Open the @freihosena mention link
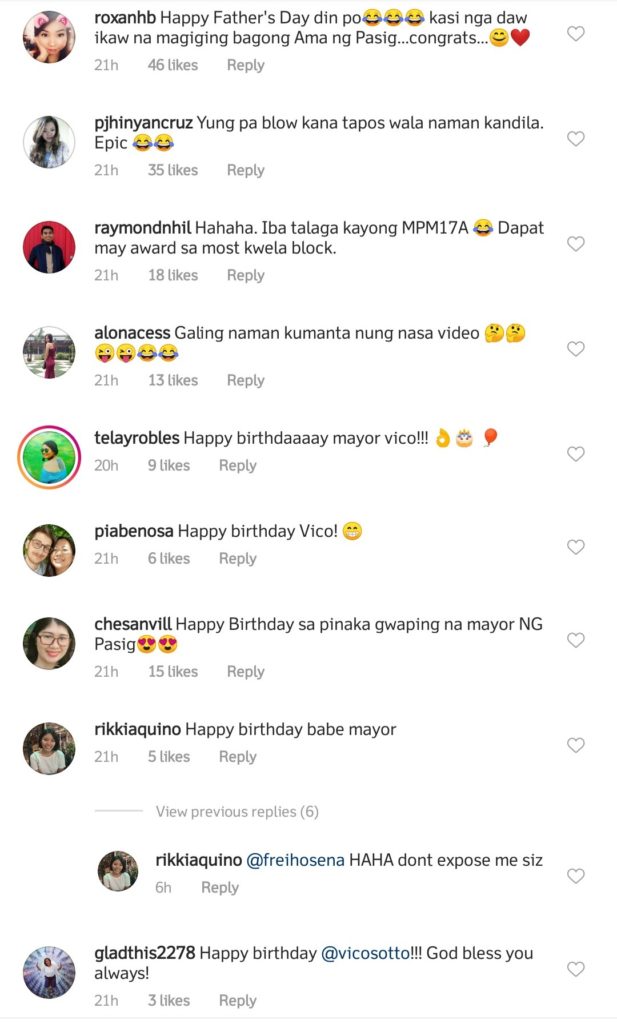Viewport: 617px width, 1024px height. (x=295, y=859)
